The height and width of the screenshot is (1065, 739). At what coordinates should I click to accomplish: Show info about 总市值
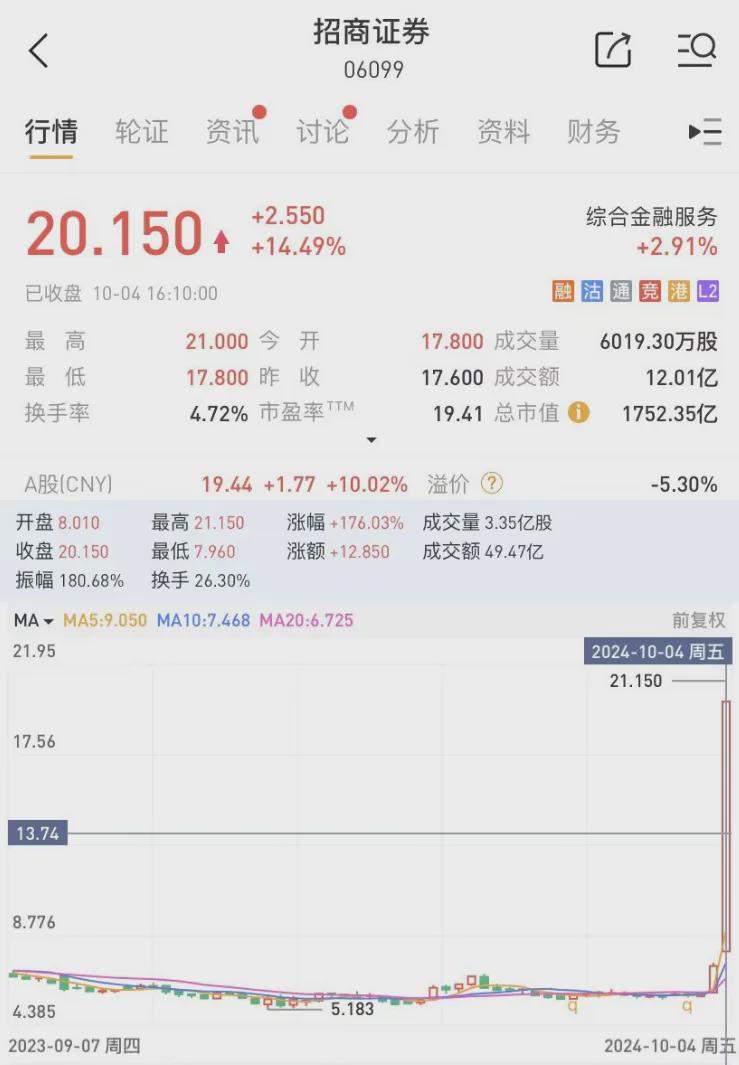(579, 412)
